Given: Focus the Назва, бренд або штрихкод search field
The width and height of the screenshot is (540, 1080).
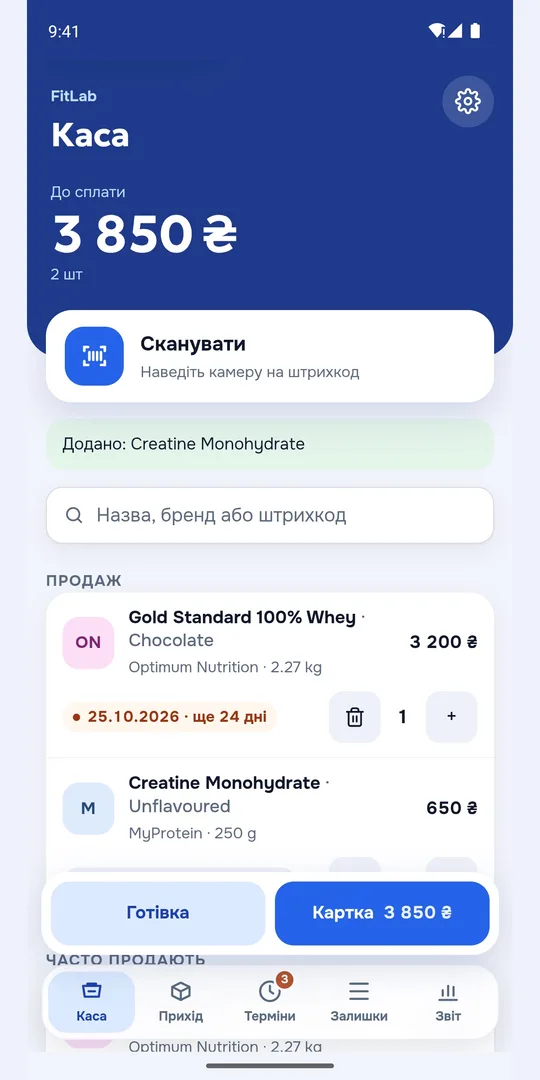Looking at the screenshot, I should click(x=270, y=515).
